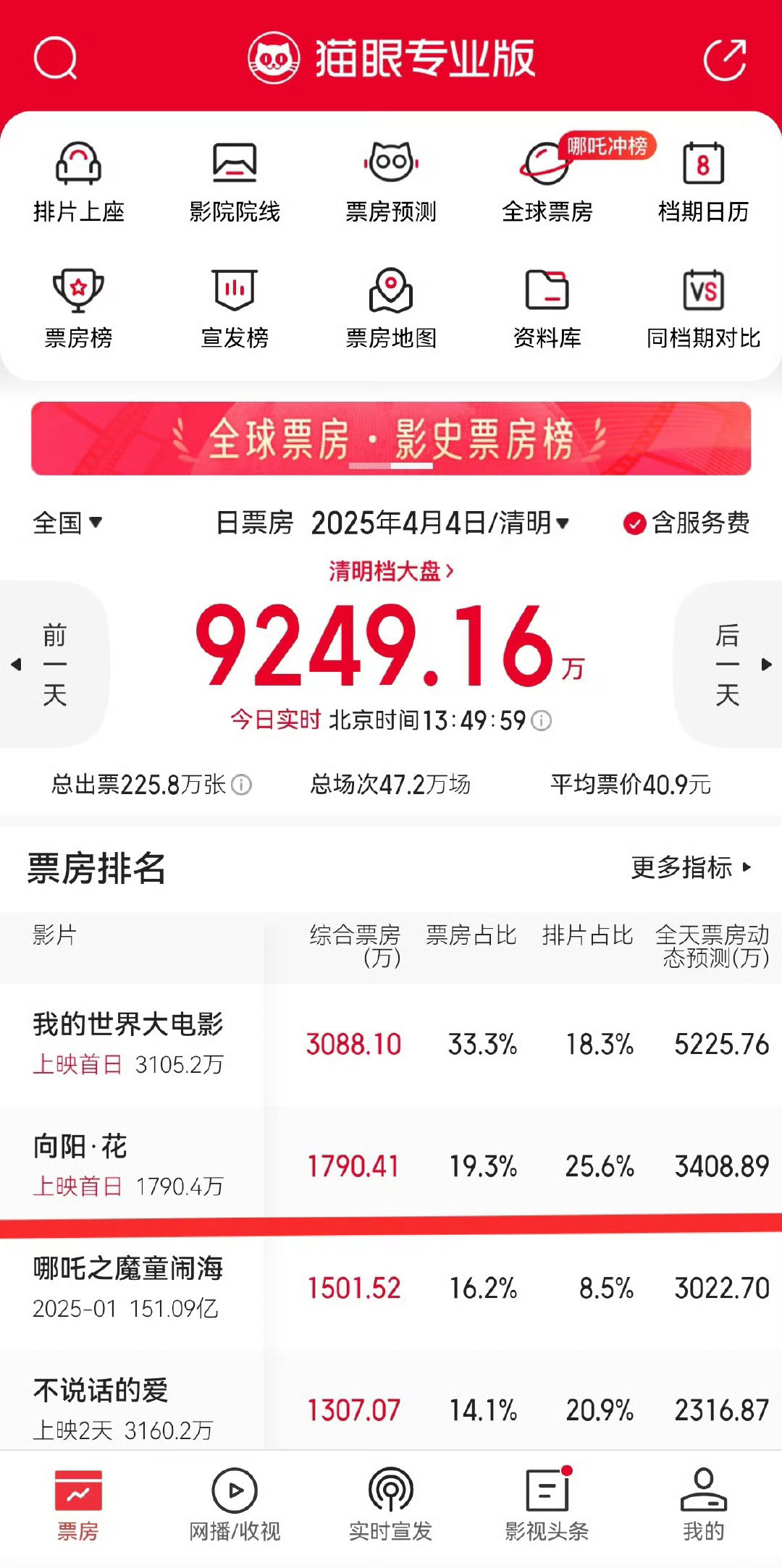The height and width of the screenshot is (1568, 782).
Task: Expand 更多指标 options
Action: [691, 867]
